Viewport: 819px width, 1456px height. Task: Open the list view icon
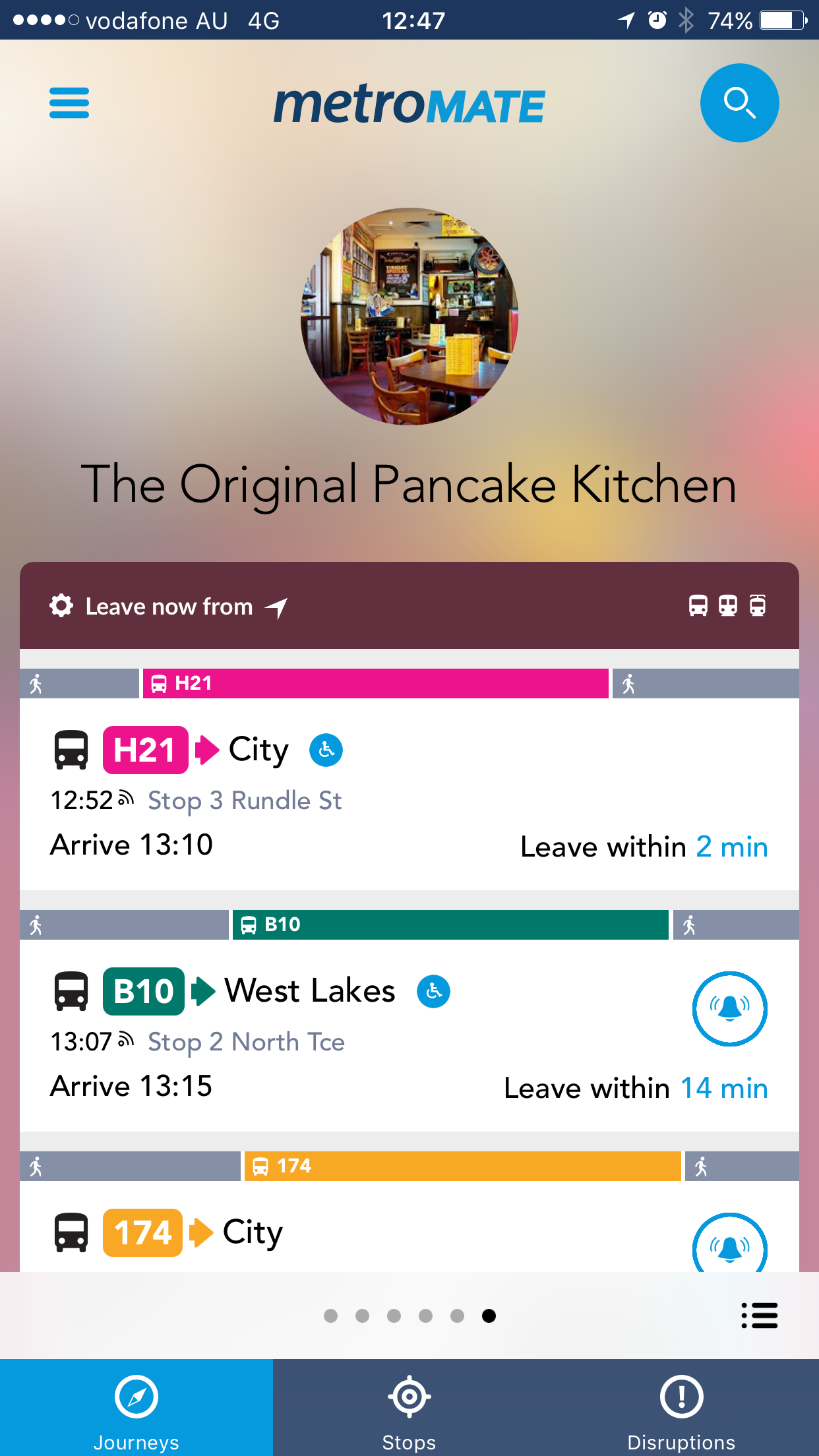coord(760,1316)
